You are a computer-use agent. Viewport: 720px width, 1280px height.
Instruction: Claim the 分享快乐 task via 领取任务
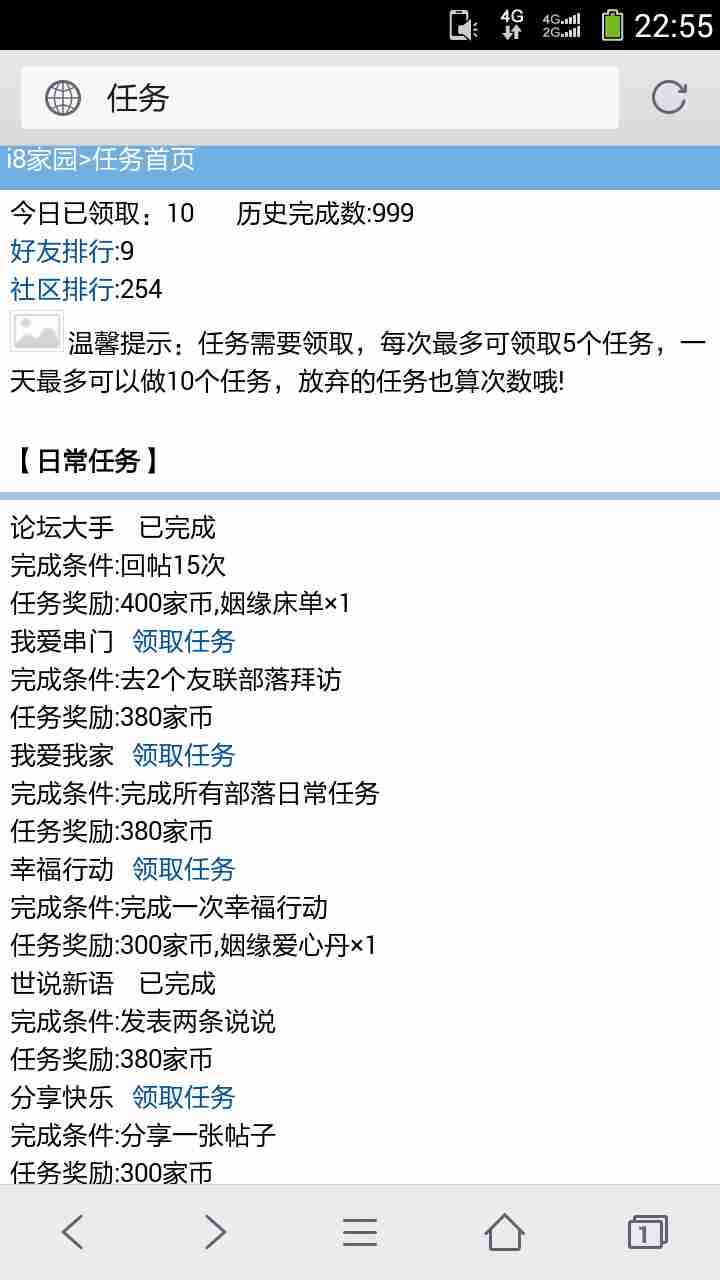pos(184,1097)
